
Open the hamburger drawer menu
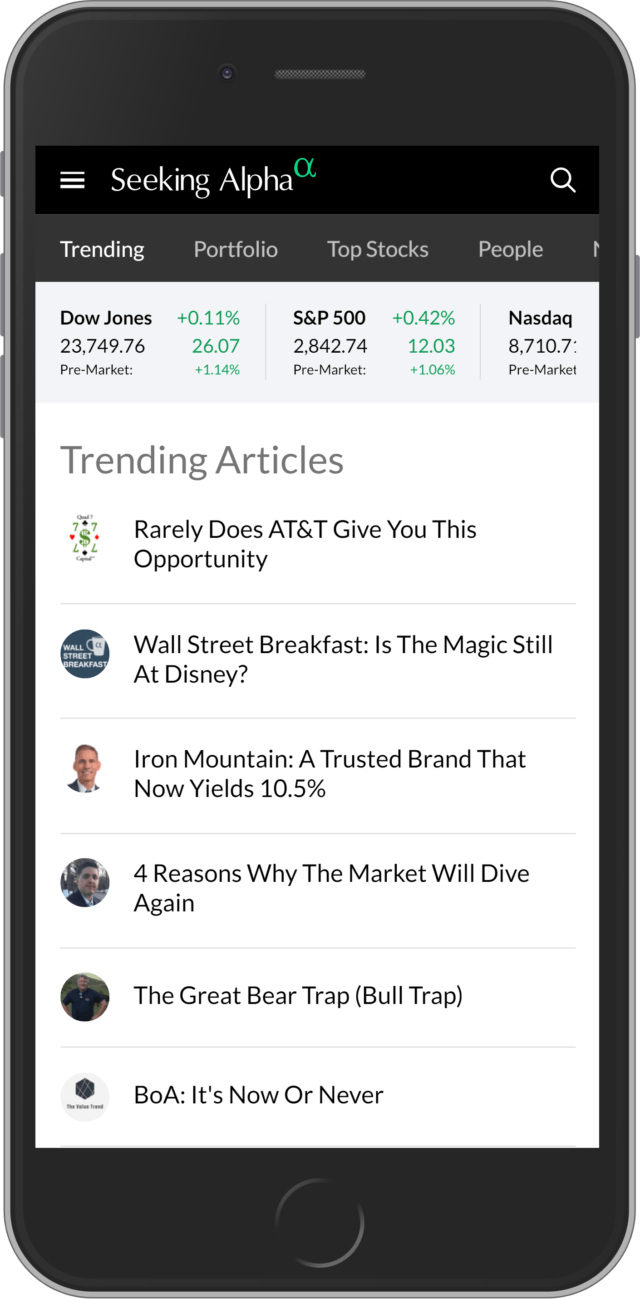[x=72, y=180]
